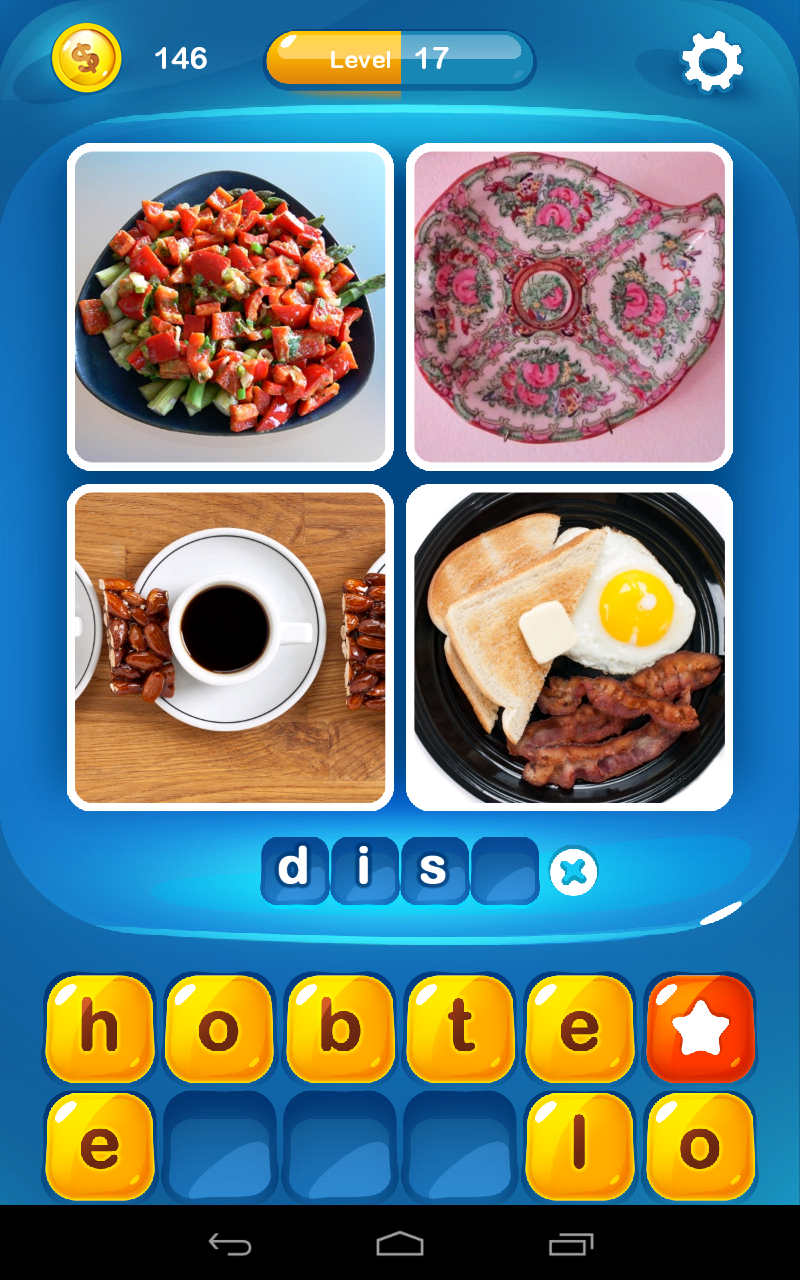Select the letter tile b
This screenshot has width=800, height=1280.
[x=339, y=1028]
